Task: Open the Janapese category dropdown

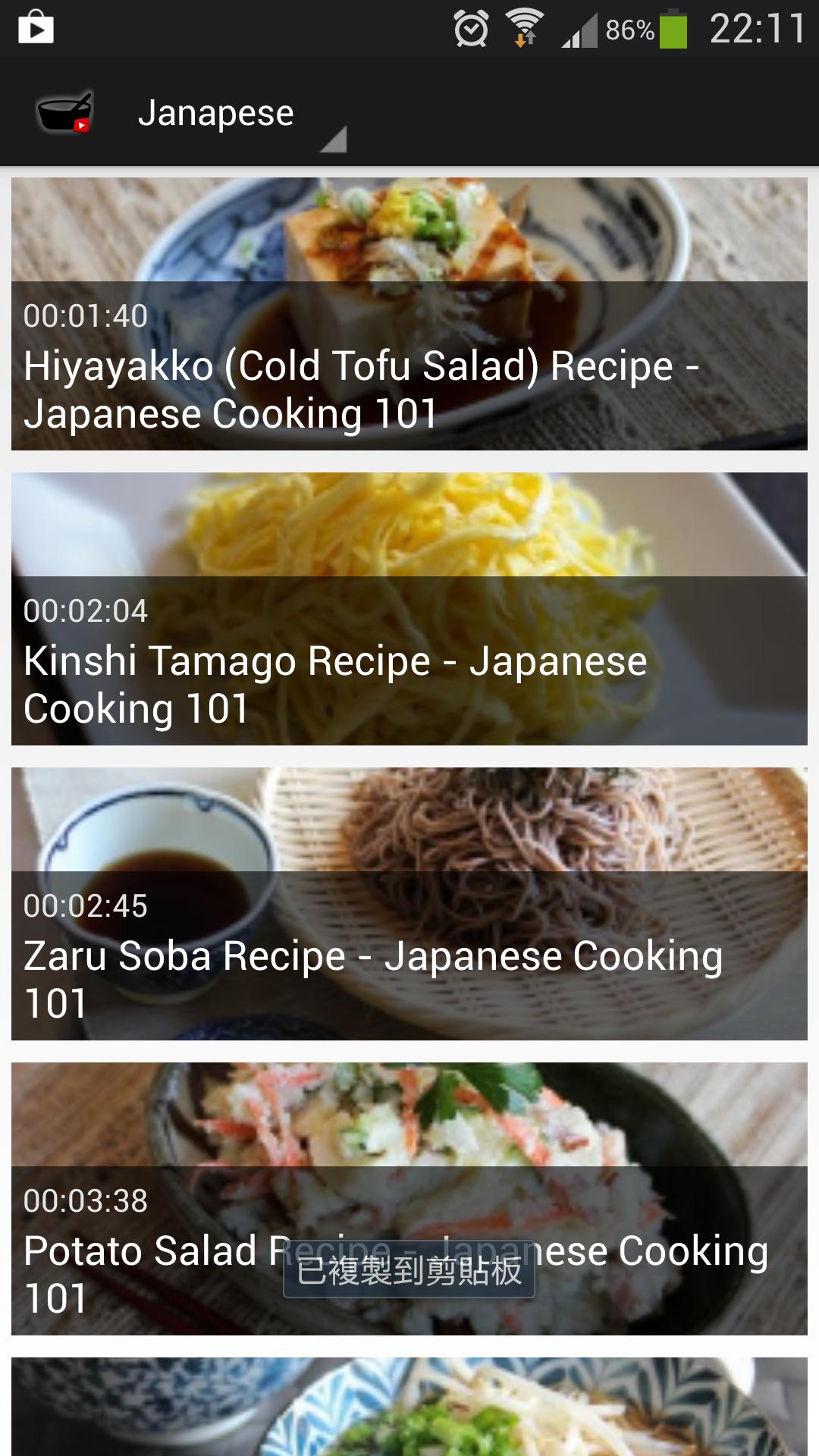Action: pyautogui.click(x=215, y=112)
